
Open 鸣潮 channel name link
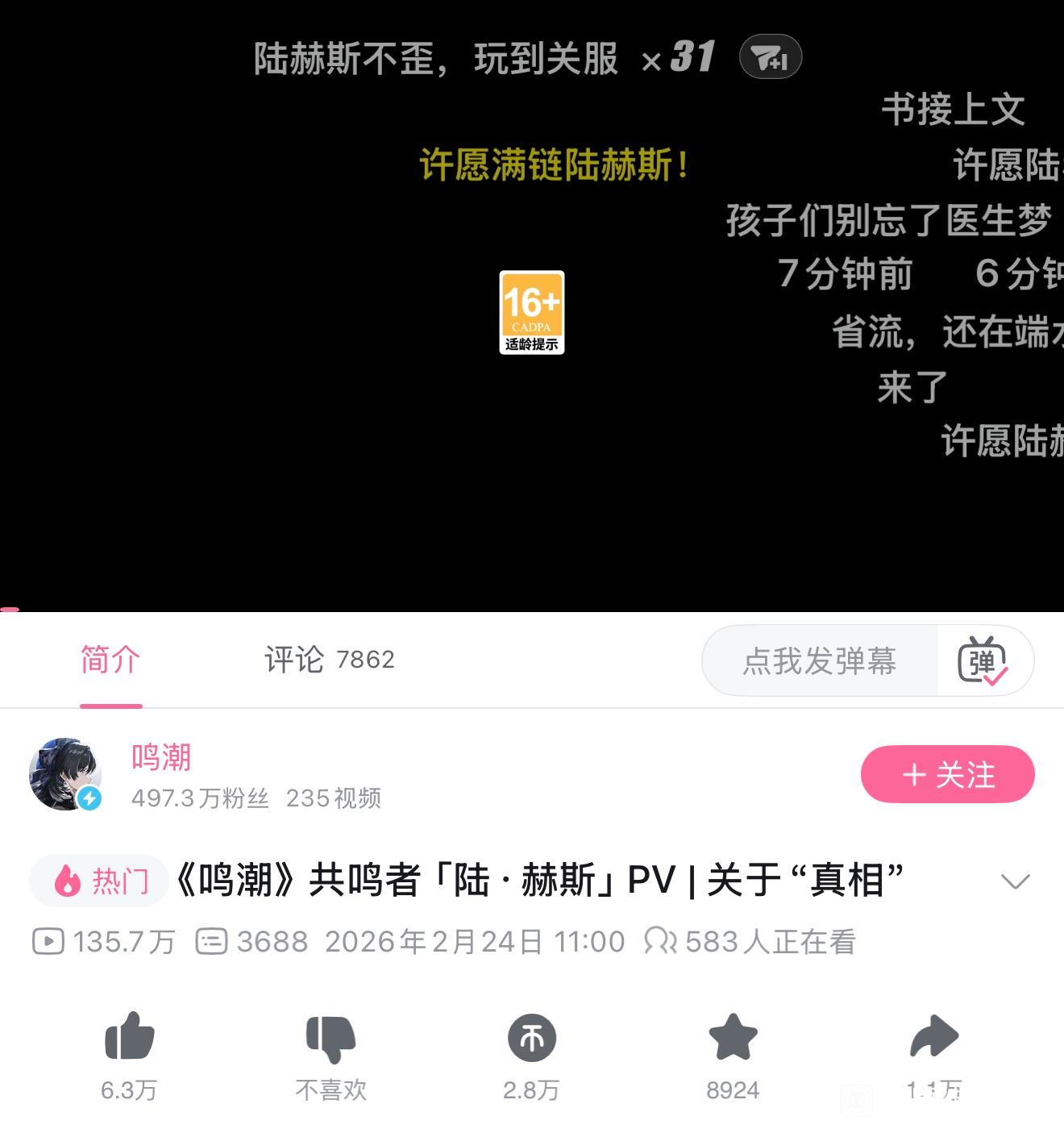click(x=161, y=758)
